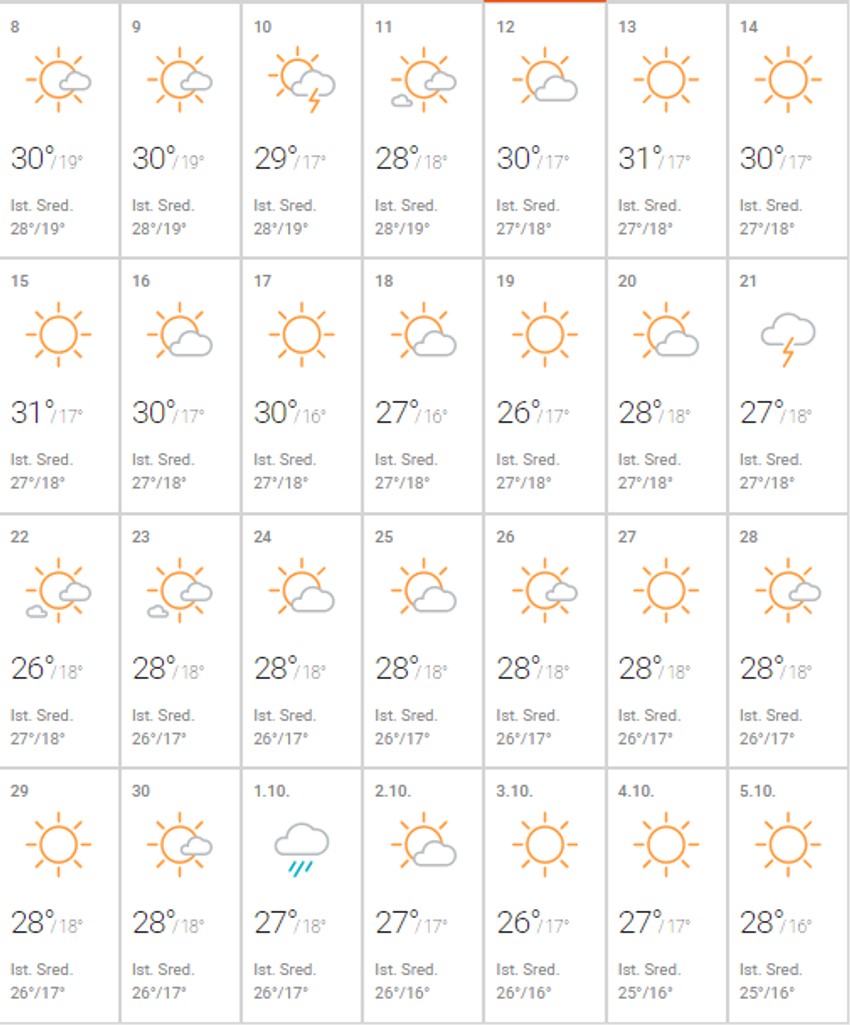Select day 28 in the calendar

pyautogui.click(x=788, y=640)
